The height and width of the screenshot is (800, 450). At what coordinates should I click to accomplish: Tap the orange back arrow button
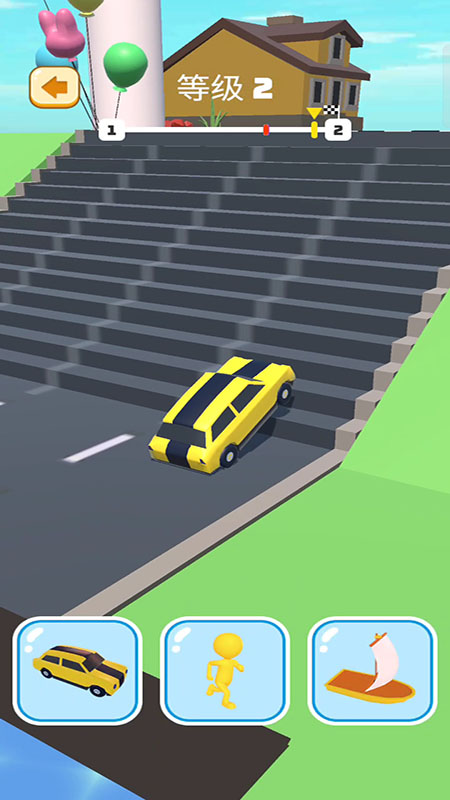coord(55,87)
